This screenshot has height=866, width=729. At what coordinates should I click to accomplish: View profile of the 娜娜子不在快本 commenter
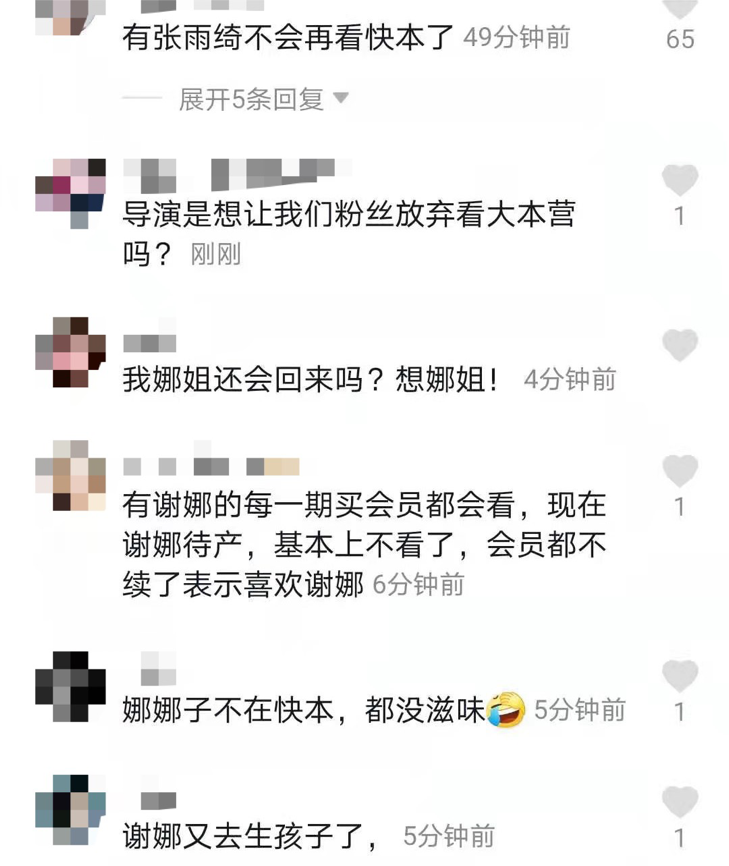[70, 686]
